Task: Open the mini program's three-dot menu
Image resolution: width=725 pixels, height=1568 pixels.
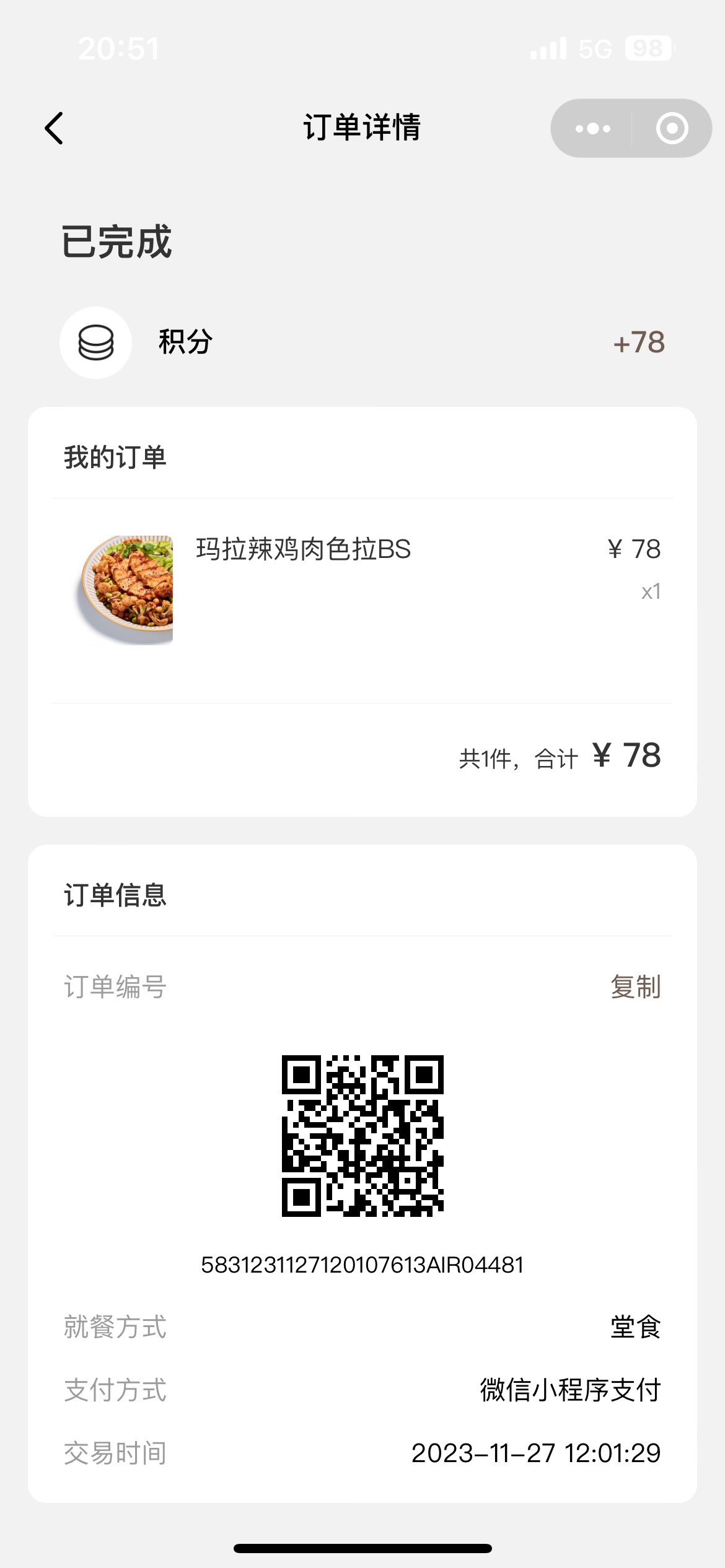Action: [592, 128]
